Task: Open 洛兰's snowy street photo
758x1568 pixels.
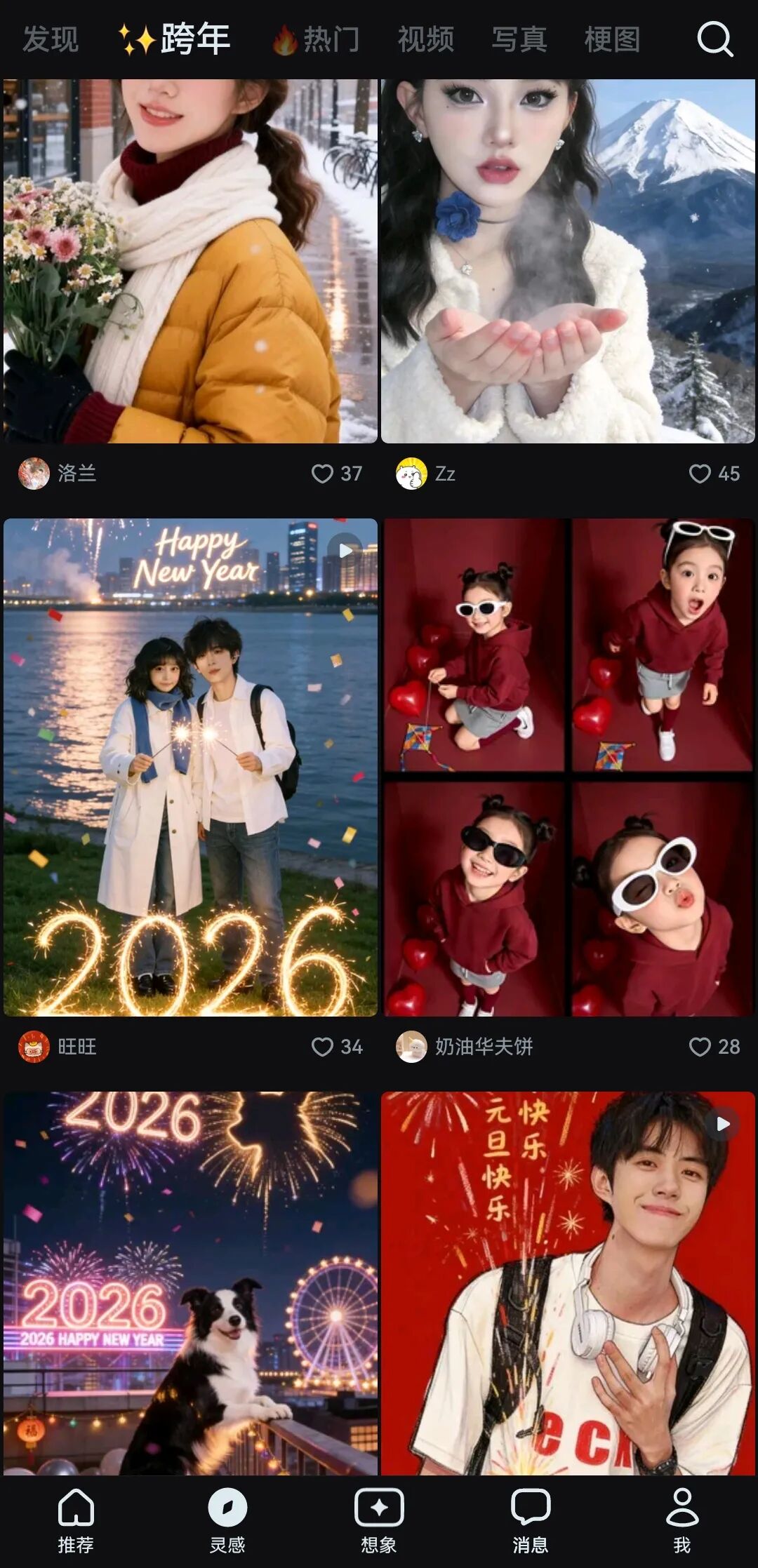Action: (190, 261)
